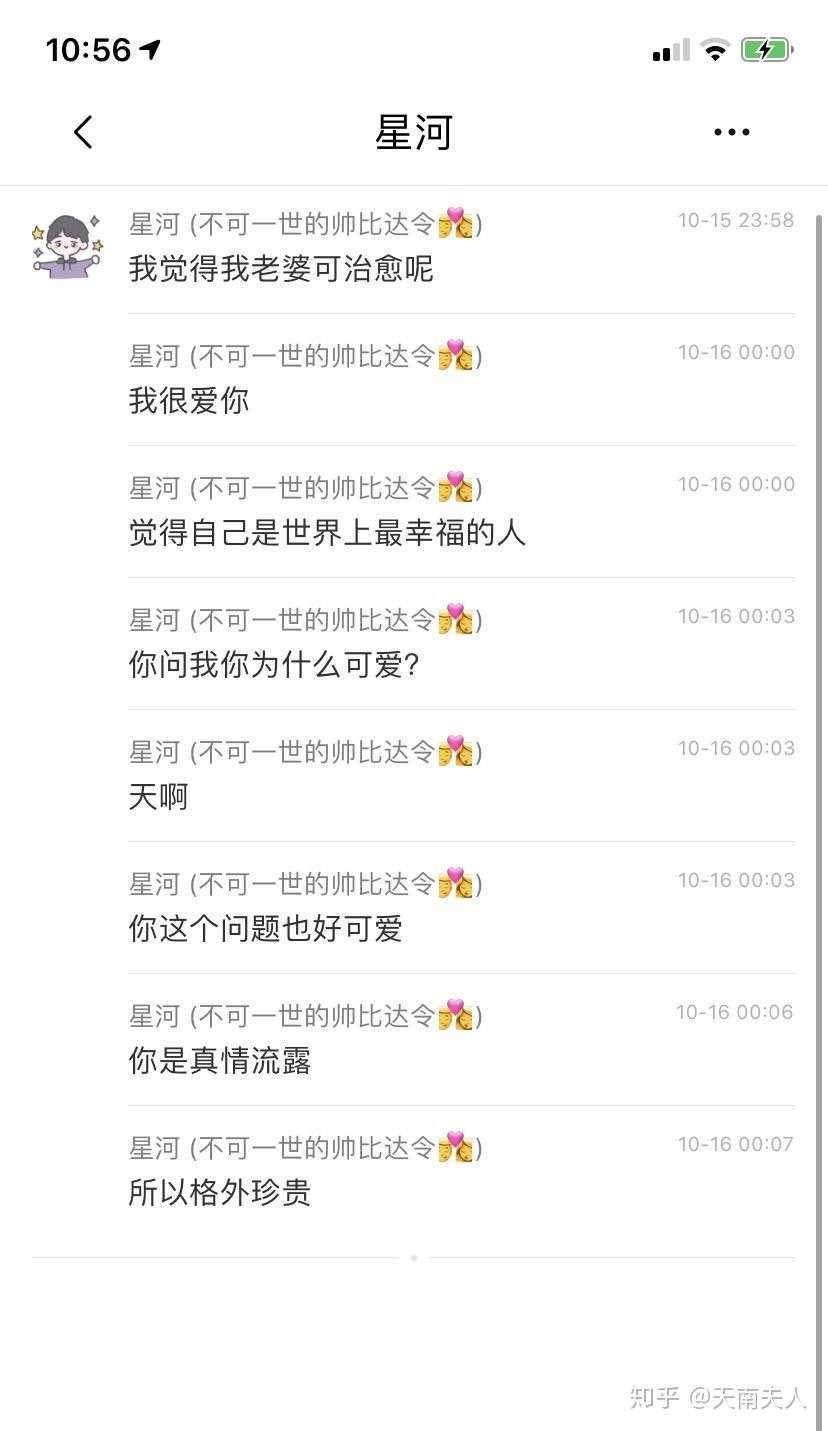The width and height of the screenshot is (828, 1431).
Task: View the message 你问我你为什么可爱？
Action: click(274, 665)
